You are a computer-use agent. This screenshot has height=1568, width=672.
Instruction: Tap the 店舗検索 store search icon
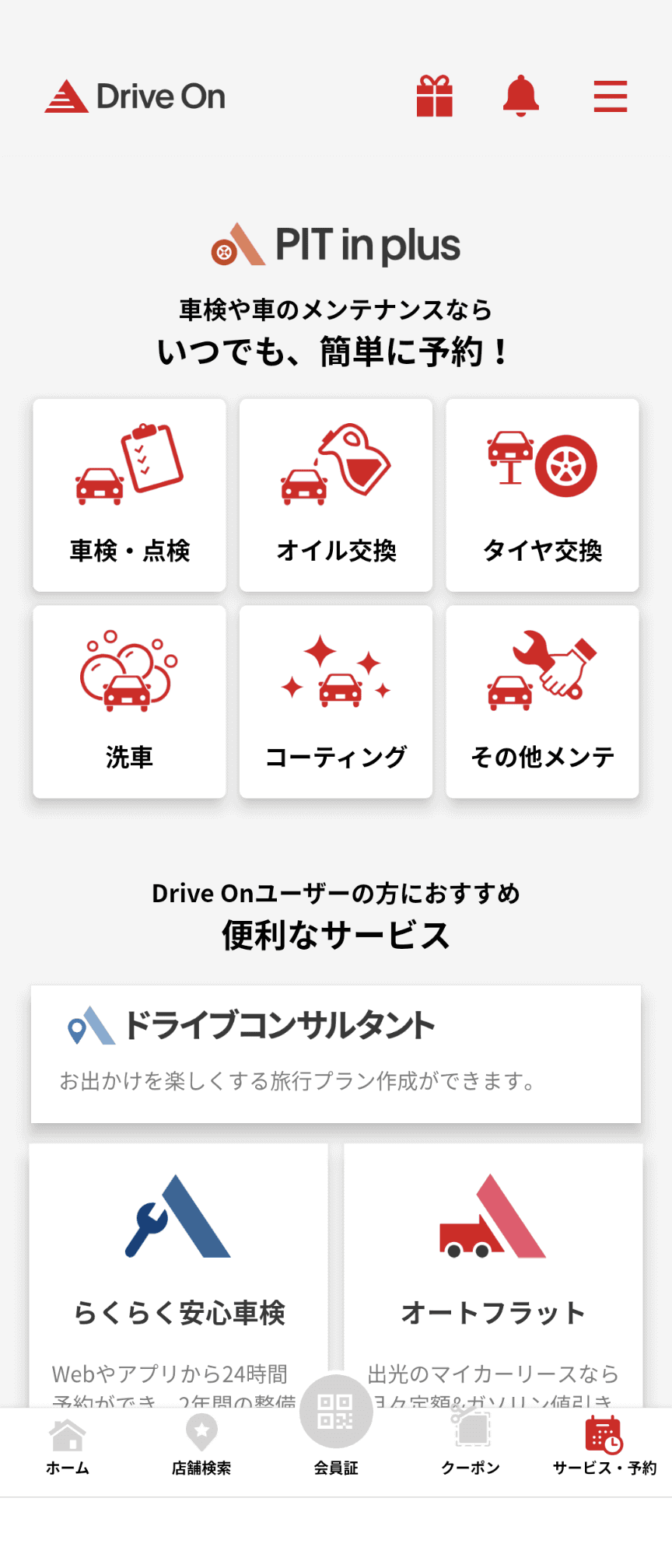(201, 1447)
